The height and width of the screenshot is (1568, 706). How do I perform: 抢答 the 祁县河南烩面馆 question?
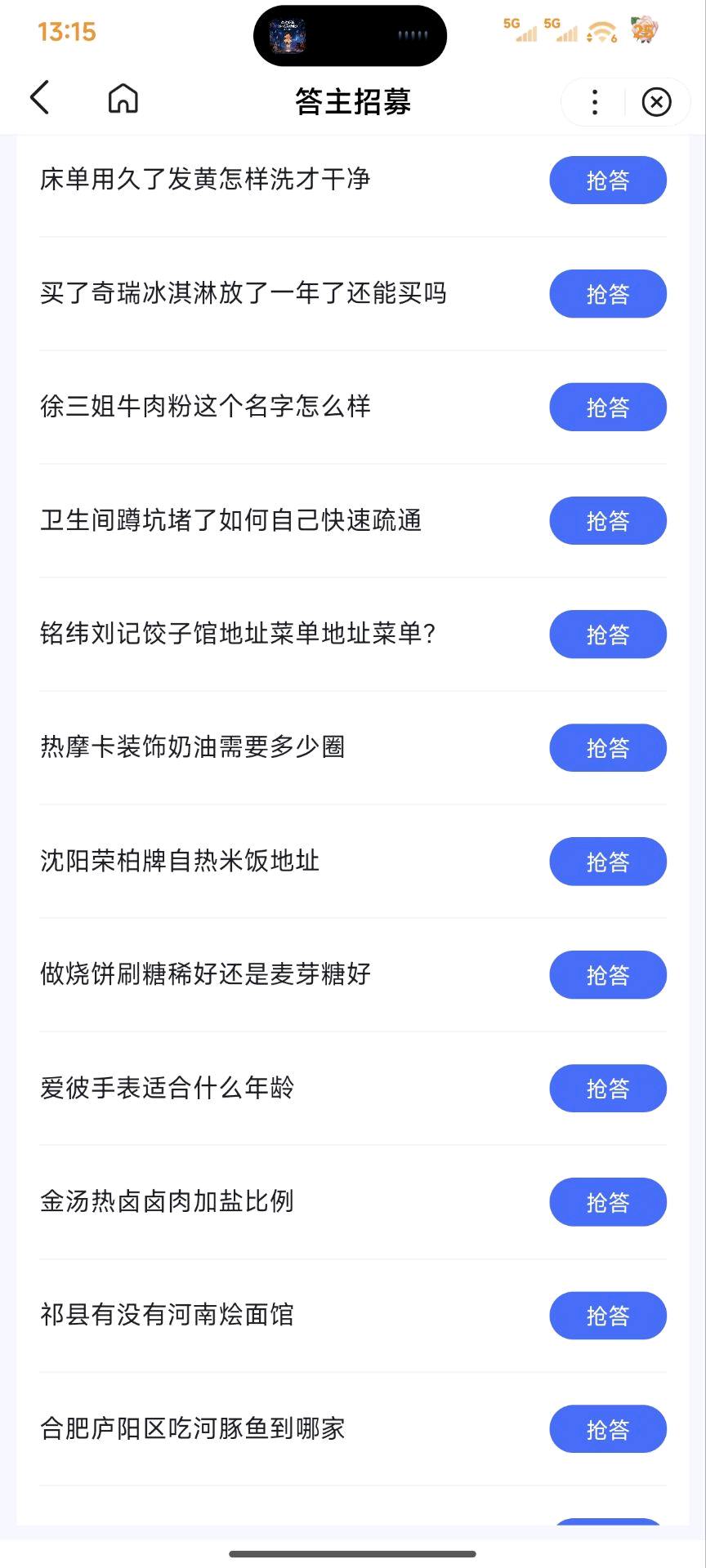(608, 1315)
